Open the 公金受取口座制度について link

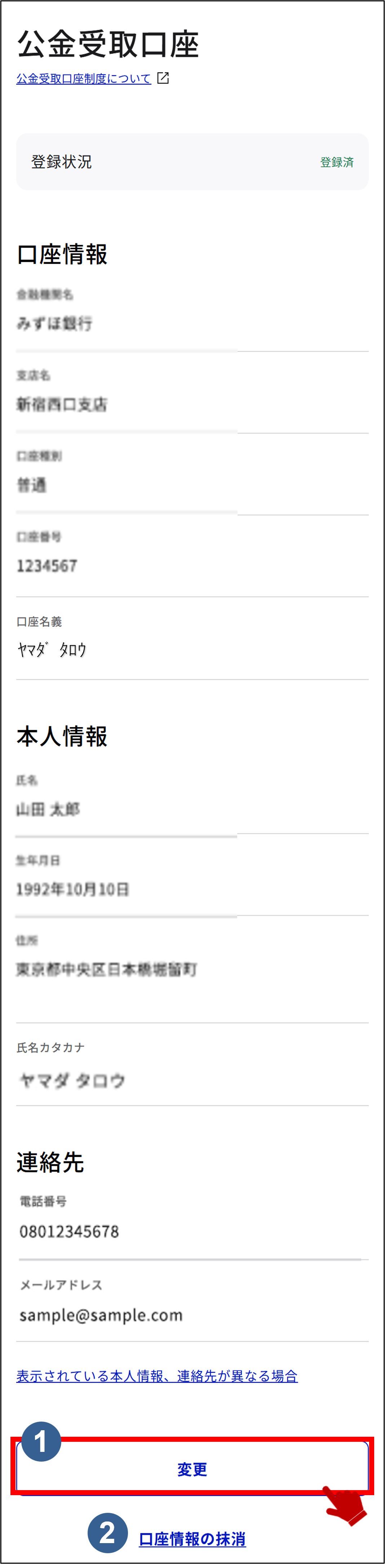coord(84,79)
